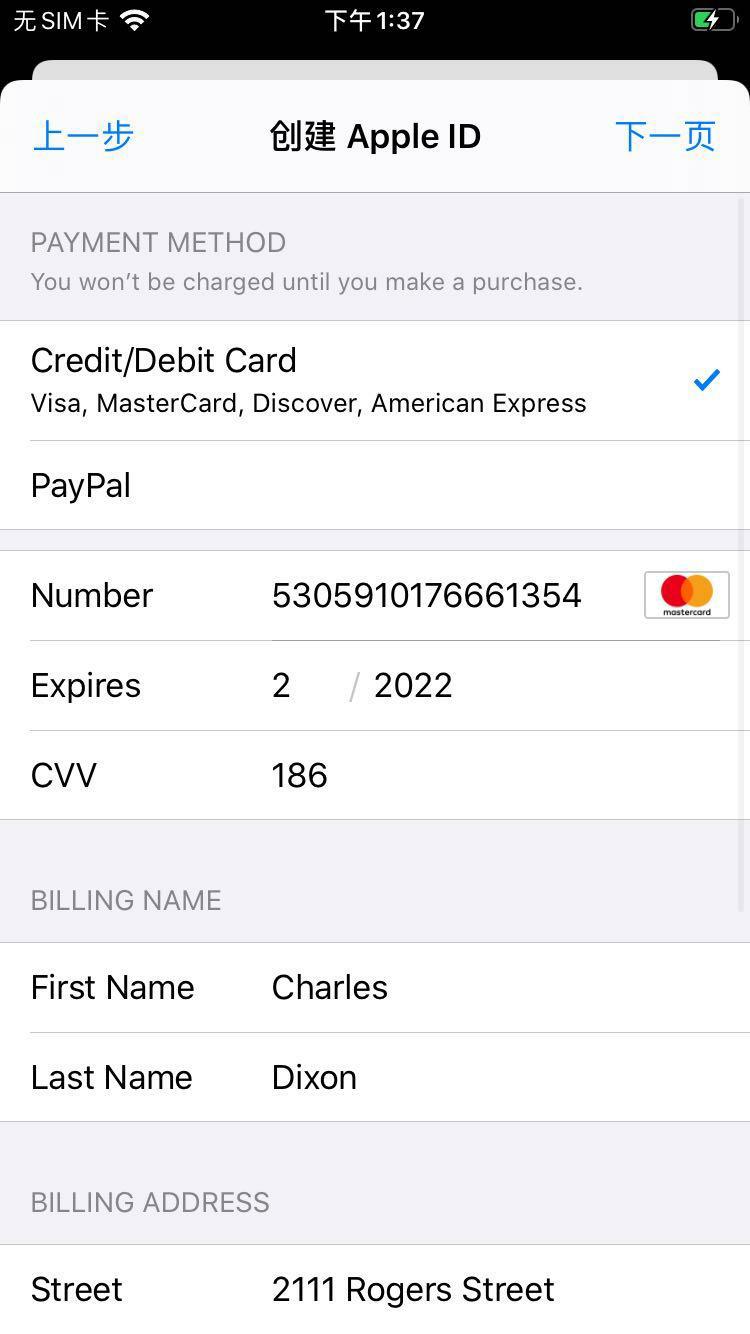Image resolution: width=750 pixels, height=1334 pixels.
Task: Go back with 上一步
Action: click(83, 136)
